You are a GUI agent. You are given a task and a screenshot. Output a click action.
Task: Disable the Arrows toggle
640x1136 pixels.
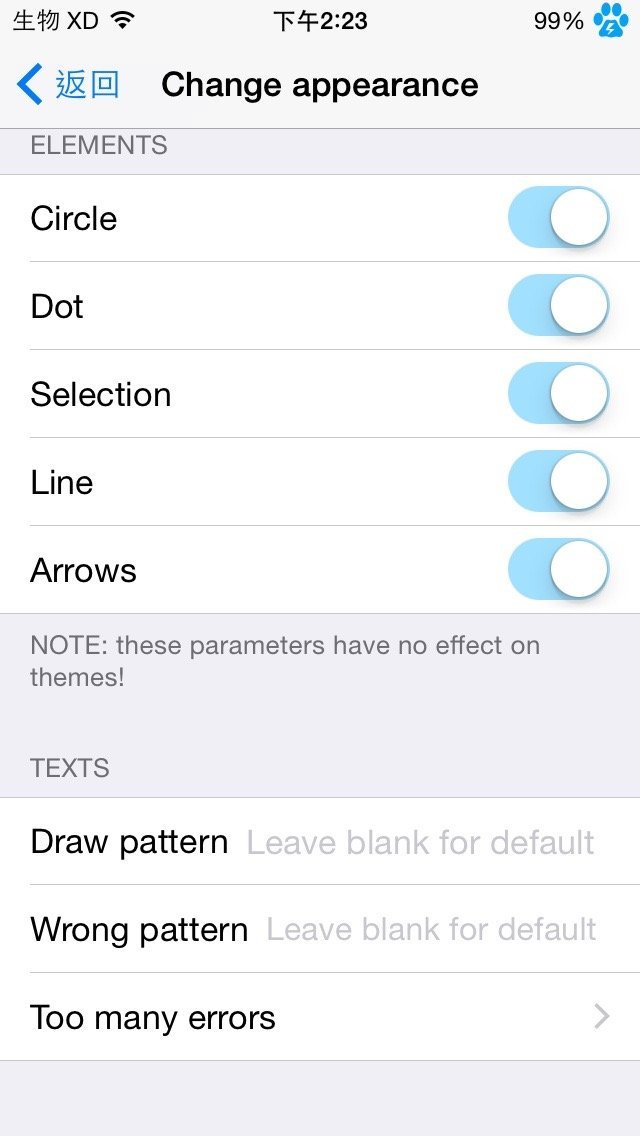pos(558,569)
